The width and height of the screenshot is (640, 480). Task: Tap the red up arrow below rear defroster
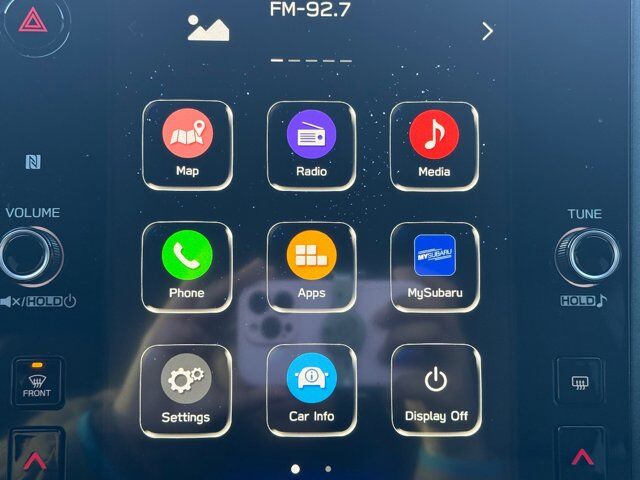[582, 457]
